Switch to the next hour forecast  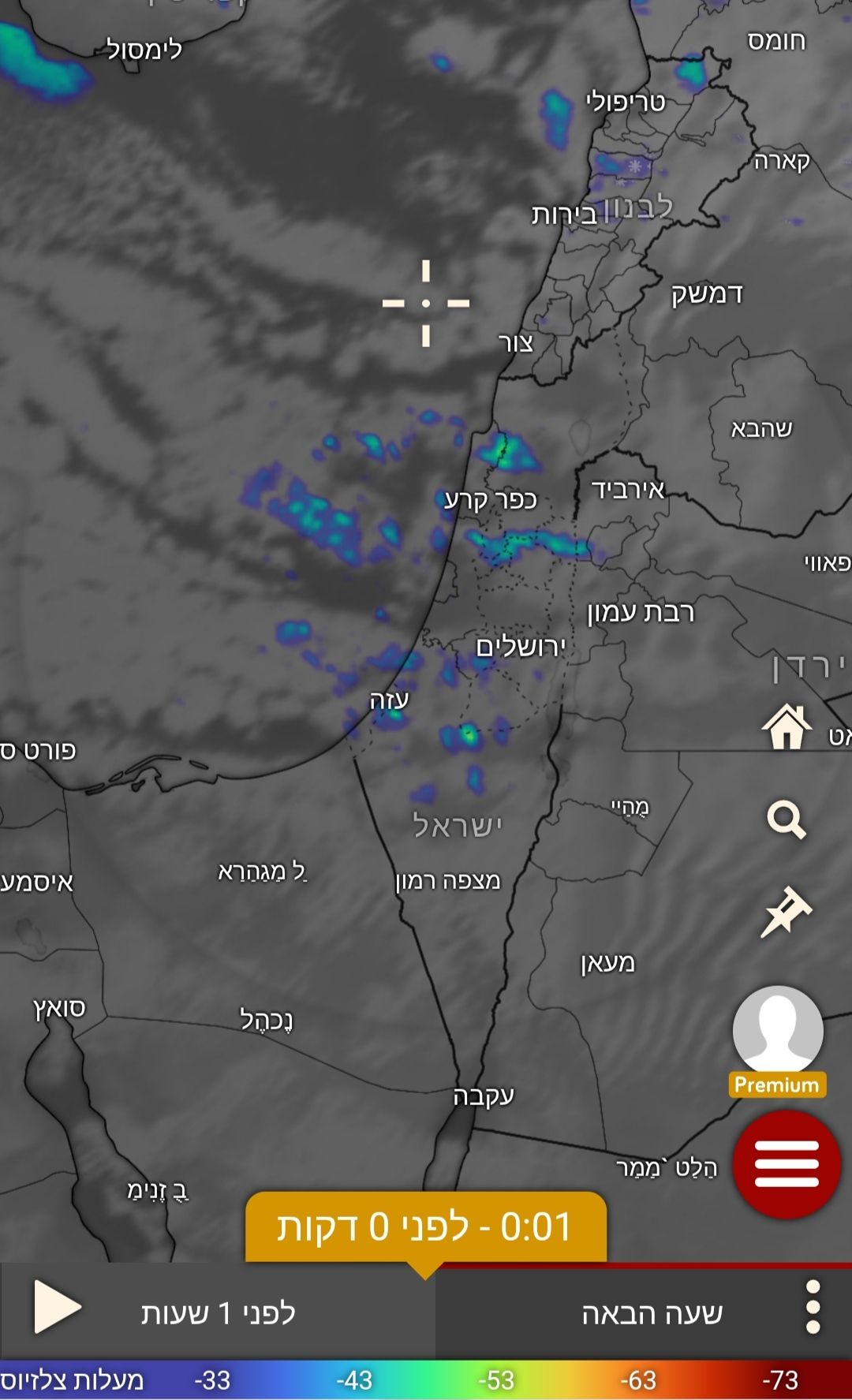[652, 1313]
